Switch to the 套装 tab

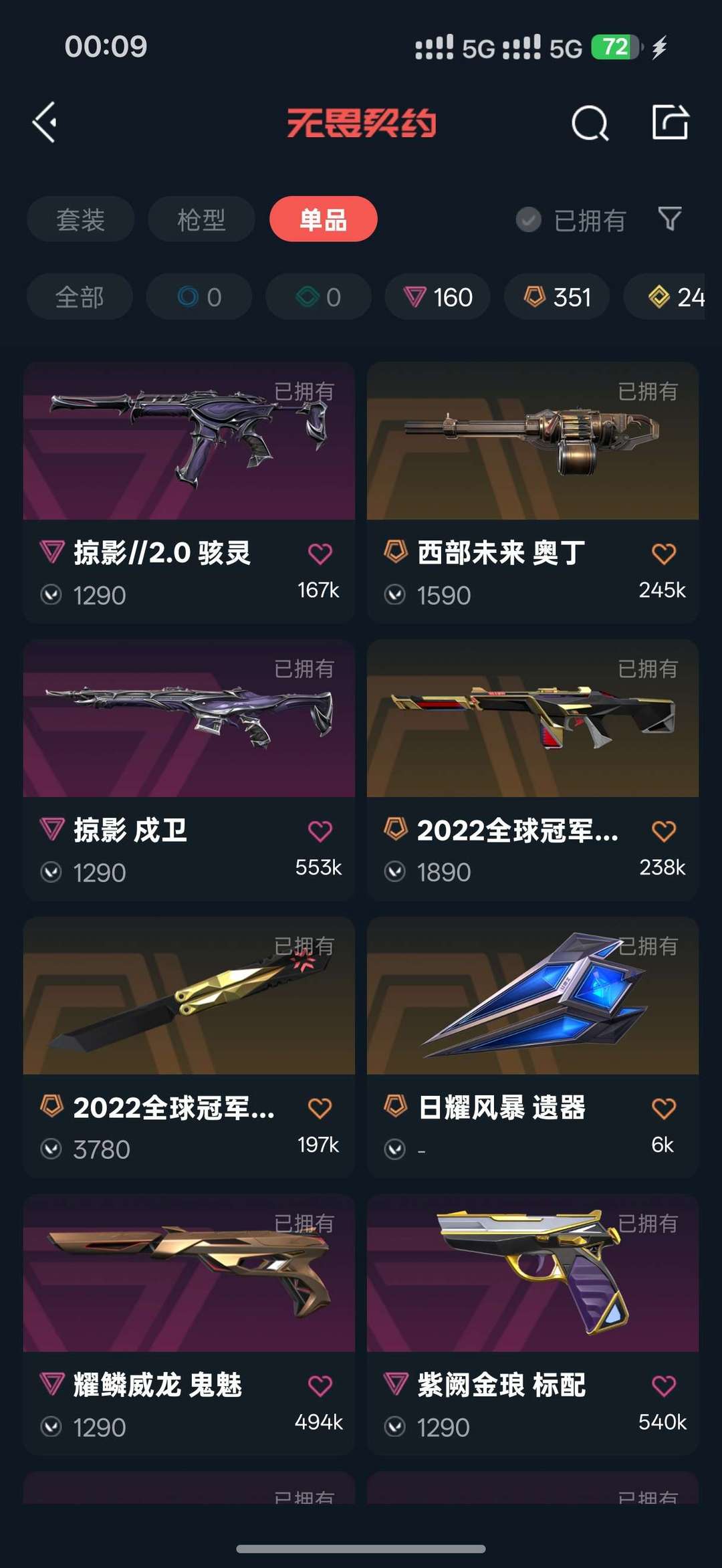[x=80, y=219]
